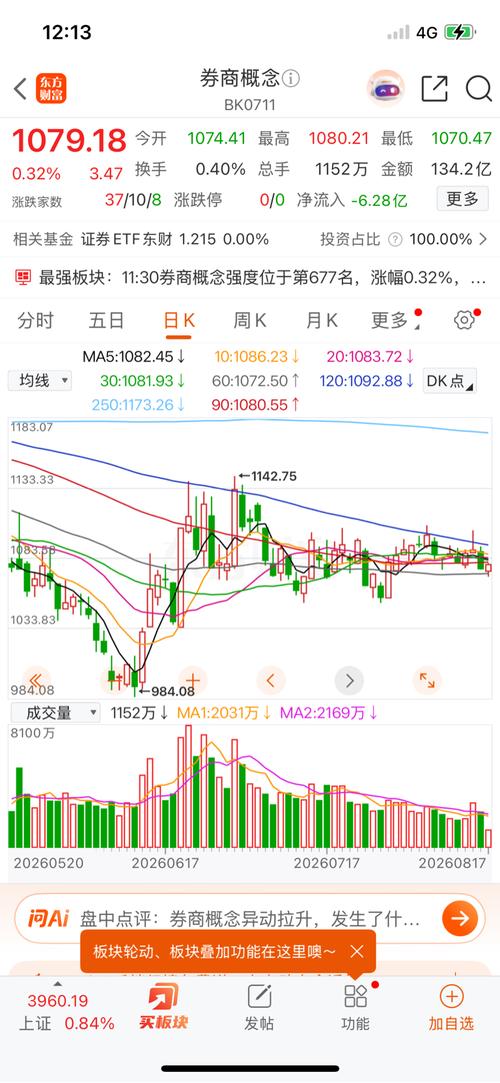Go back with the top-left arrow
This screenshot has height=1083, width=500.
(x=20, y=88)
